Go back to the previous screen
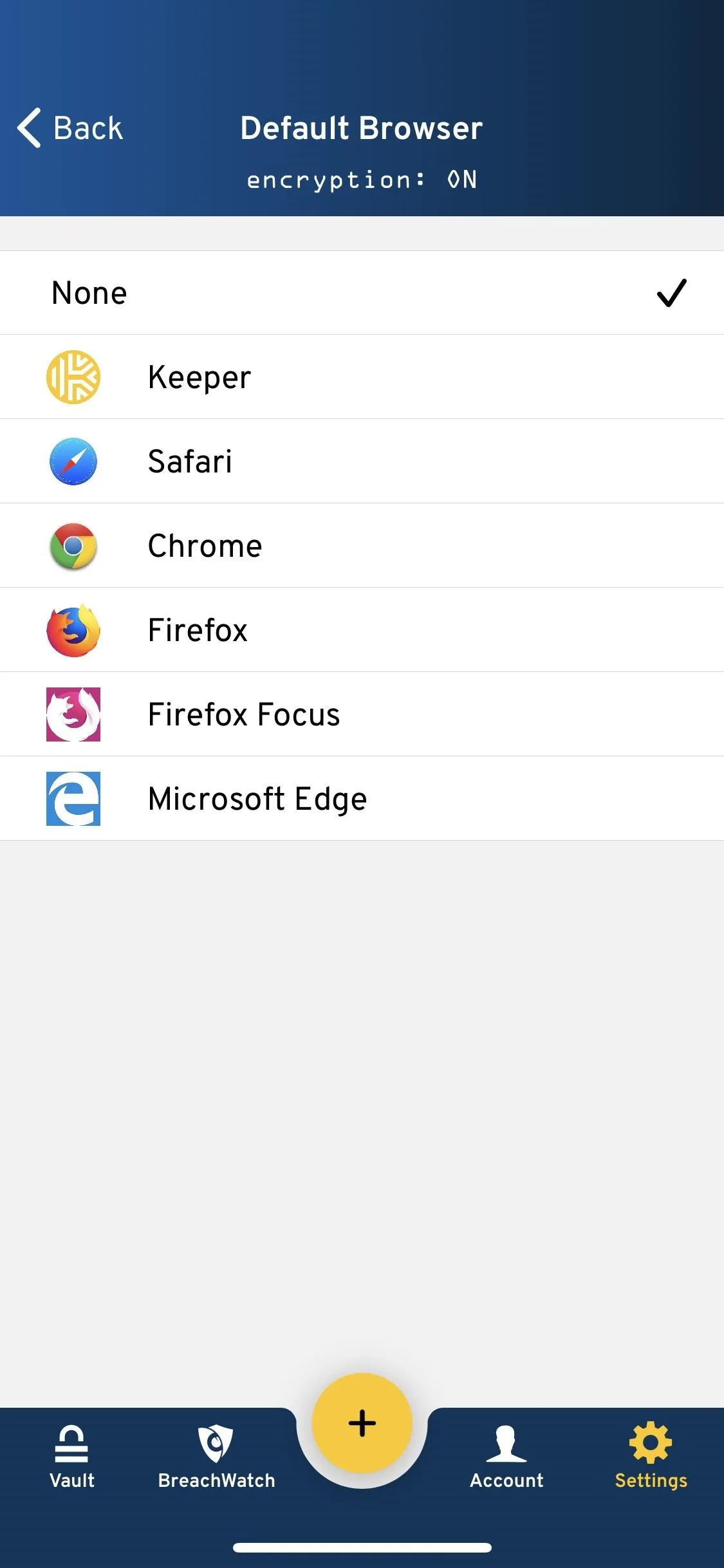Screen dimensions: 724x1568 70,127
